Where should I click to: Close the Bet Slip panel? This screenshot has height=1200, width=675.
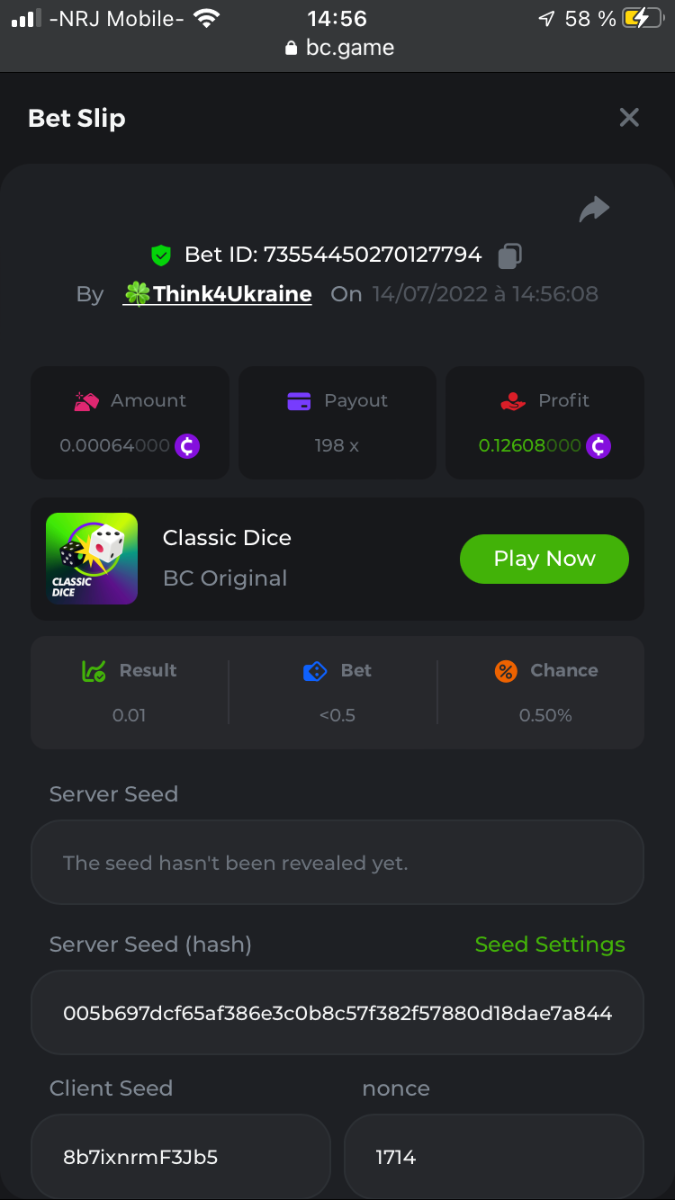tap(629, 118)
